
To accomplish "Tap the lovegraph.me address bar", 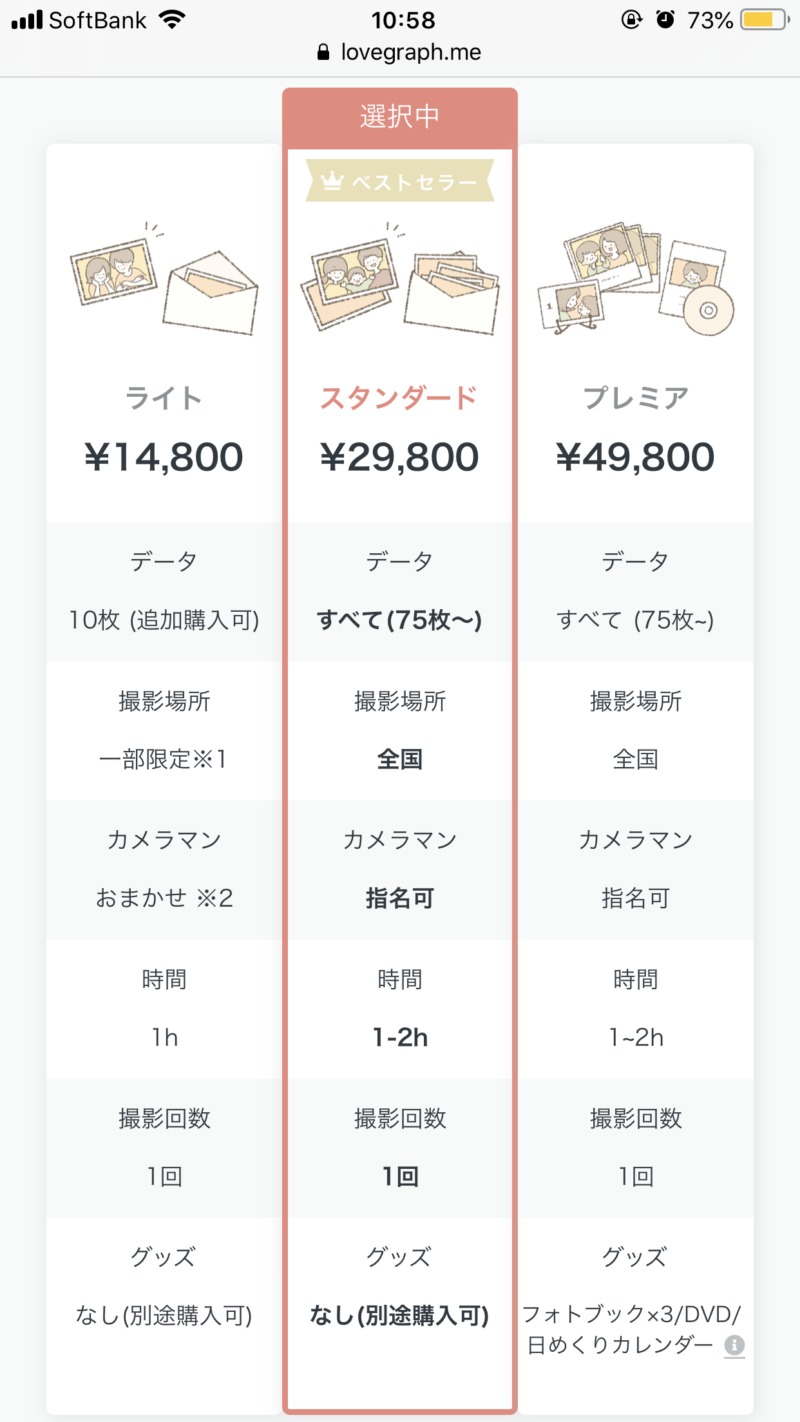I will 400,52.
